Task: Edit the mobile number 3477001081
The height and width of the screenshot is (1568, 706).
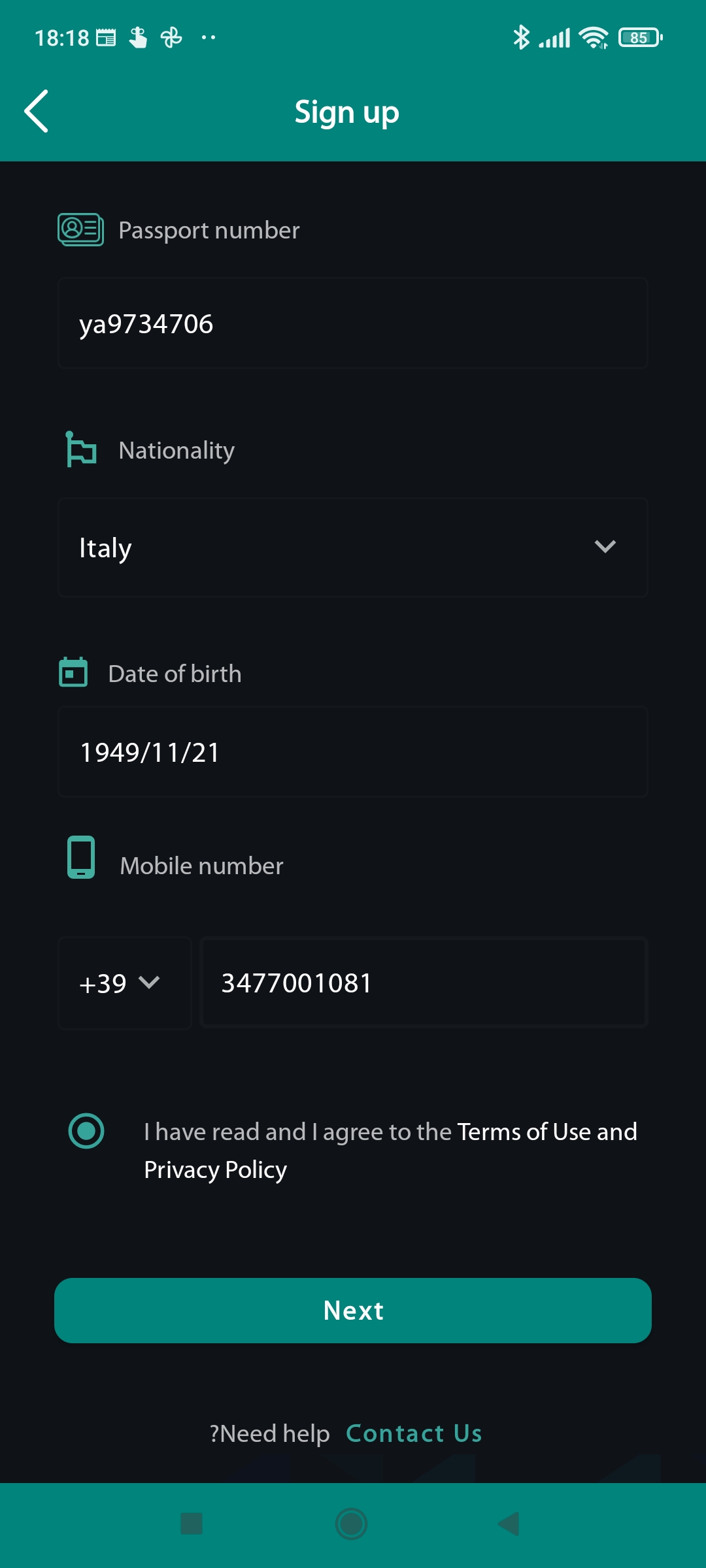Action: click(x=424, y=983)
